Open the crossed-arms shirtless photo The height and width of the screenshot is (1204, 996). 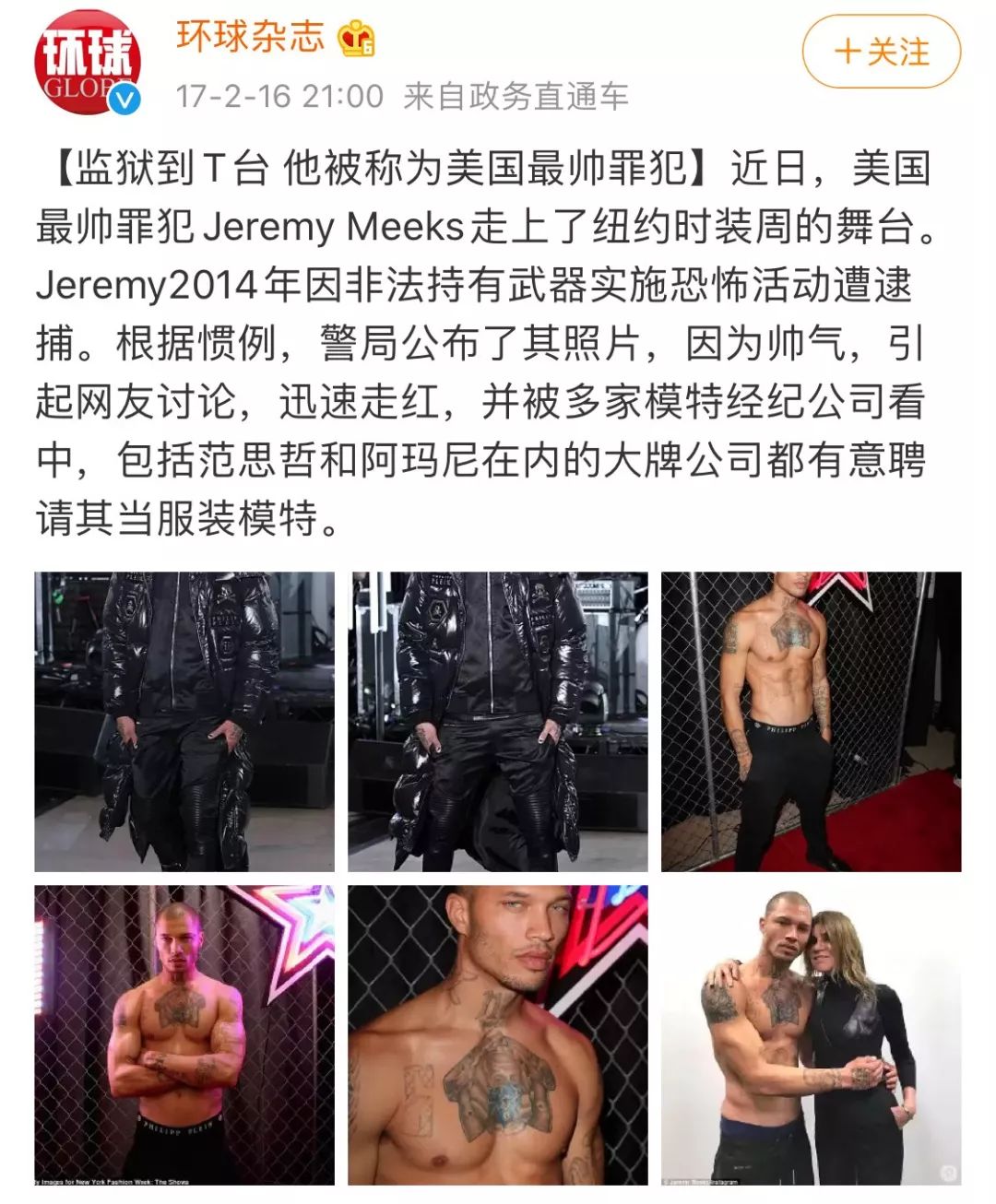pos(184,1034)
